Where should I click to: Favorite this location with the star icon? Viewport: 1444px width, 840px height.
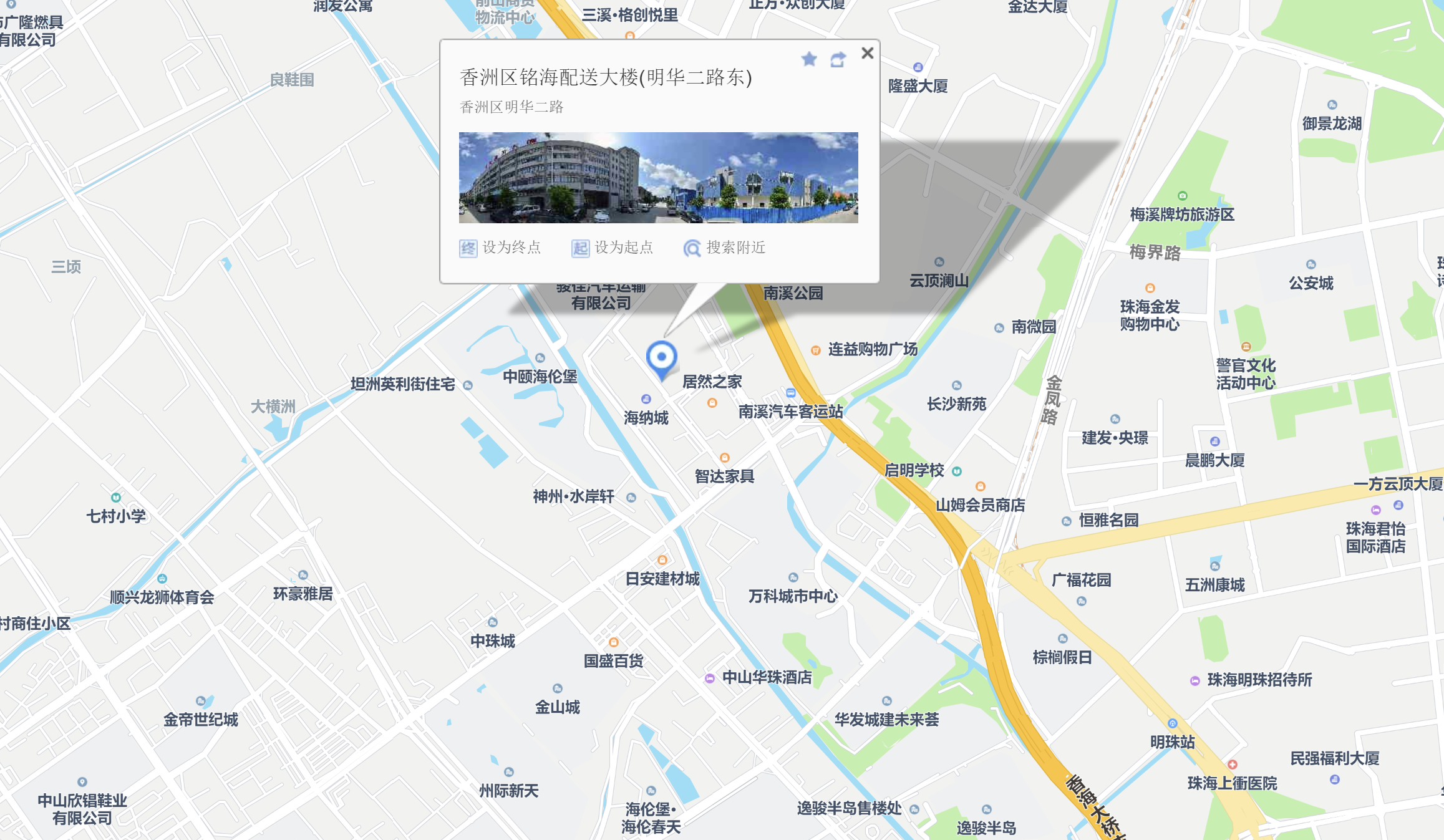[809, 59]
